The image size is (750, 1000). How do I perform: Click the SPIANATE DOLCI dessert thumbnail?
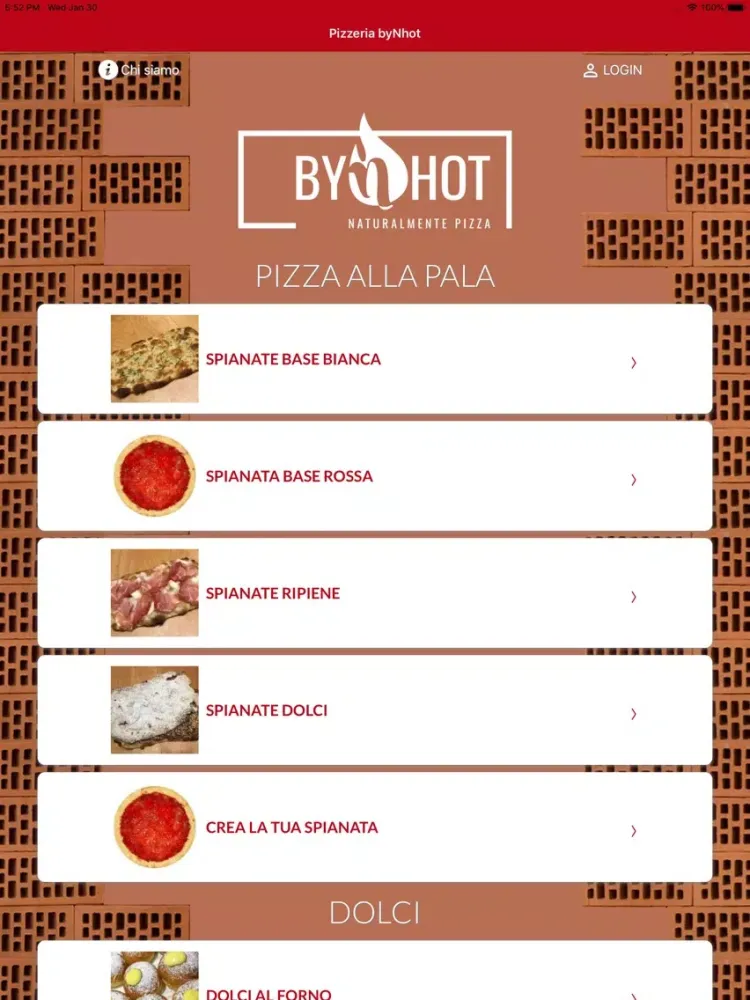click(154, 709)
